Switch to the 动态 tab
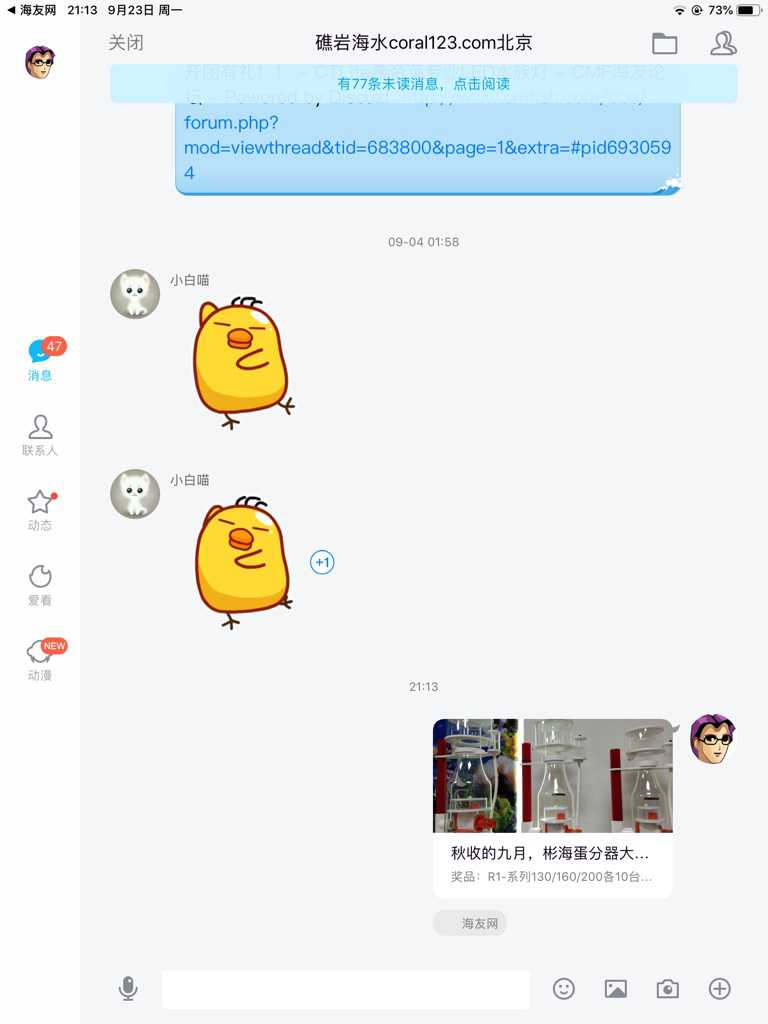The height and width of the screenshot is (1024, 768). point(40,511)
